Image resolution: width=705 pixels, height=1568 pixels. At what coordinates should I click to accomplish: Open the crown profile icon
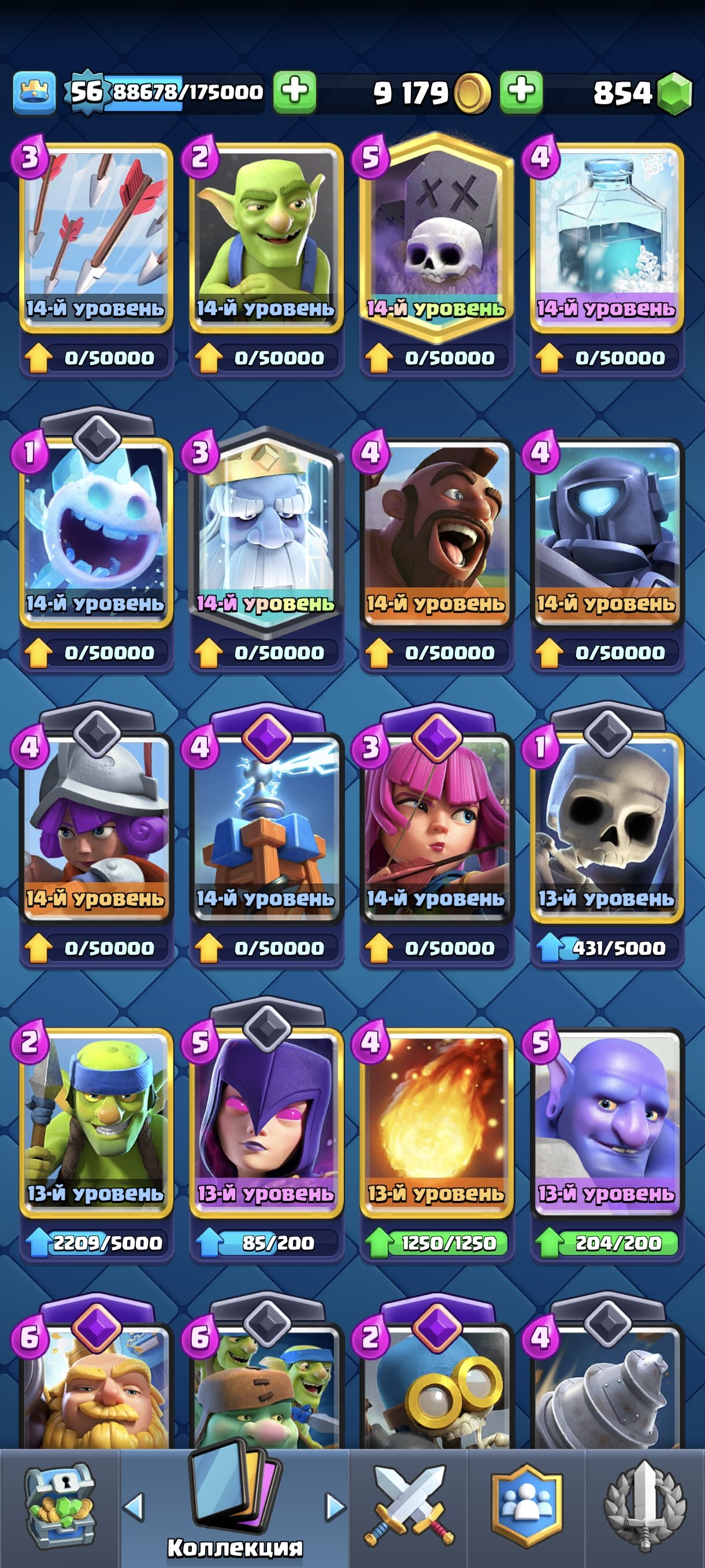coord(34,93)
